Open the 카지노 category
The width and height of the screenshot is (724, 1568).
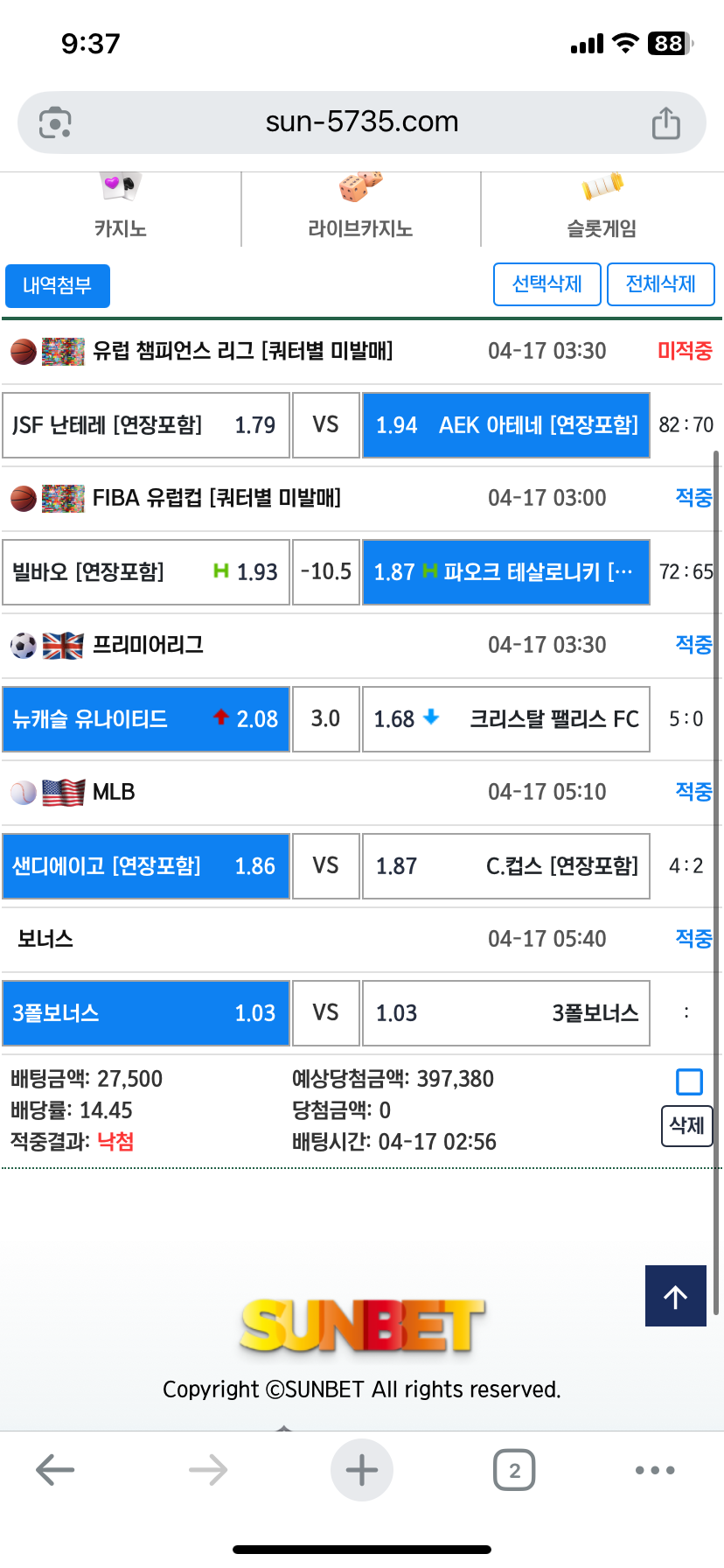[121, 210]
